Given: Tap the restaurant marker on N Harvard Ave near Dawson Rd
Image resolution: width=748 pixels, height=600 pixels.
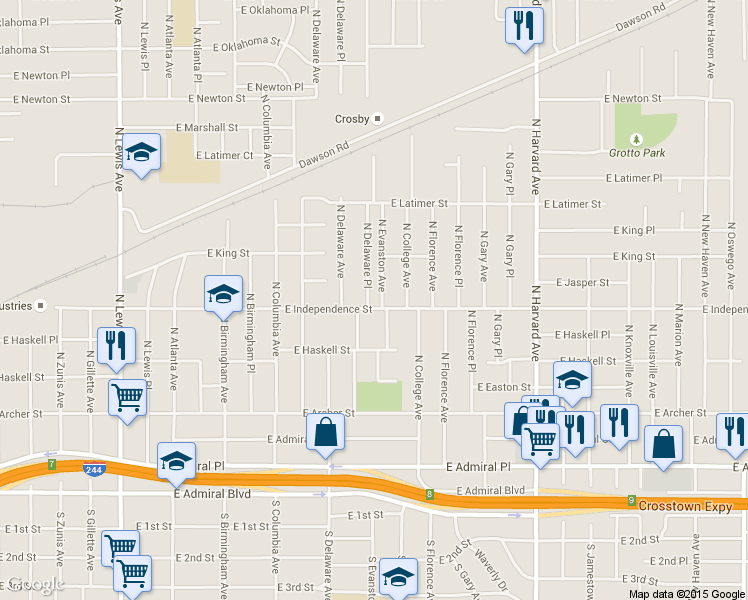Looking at the screenshot, I should pyautogui.click(x=524, y=24).
